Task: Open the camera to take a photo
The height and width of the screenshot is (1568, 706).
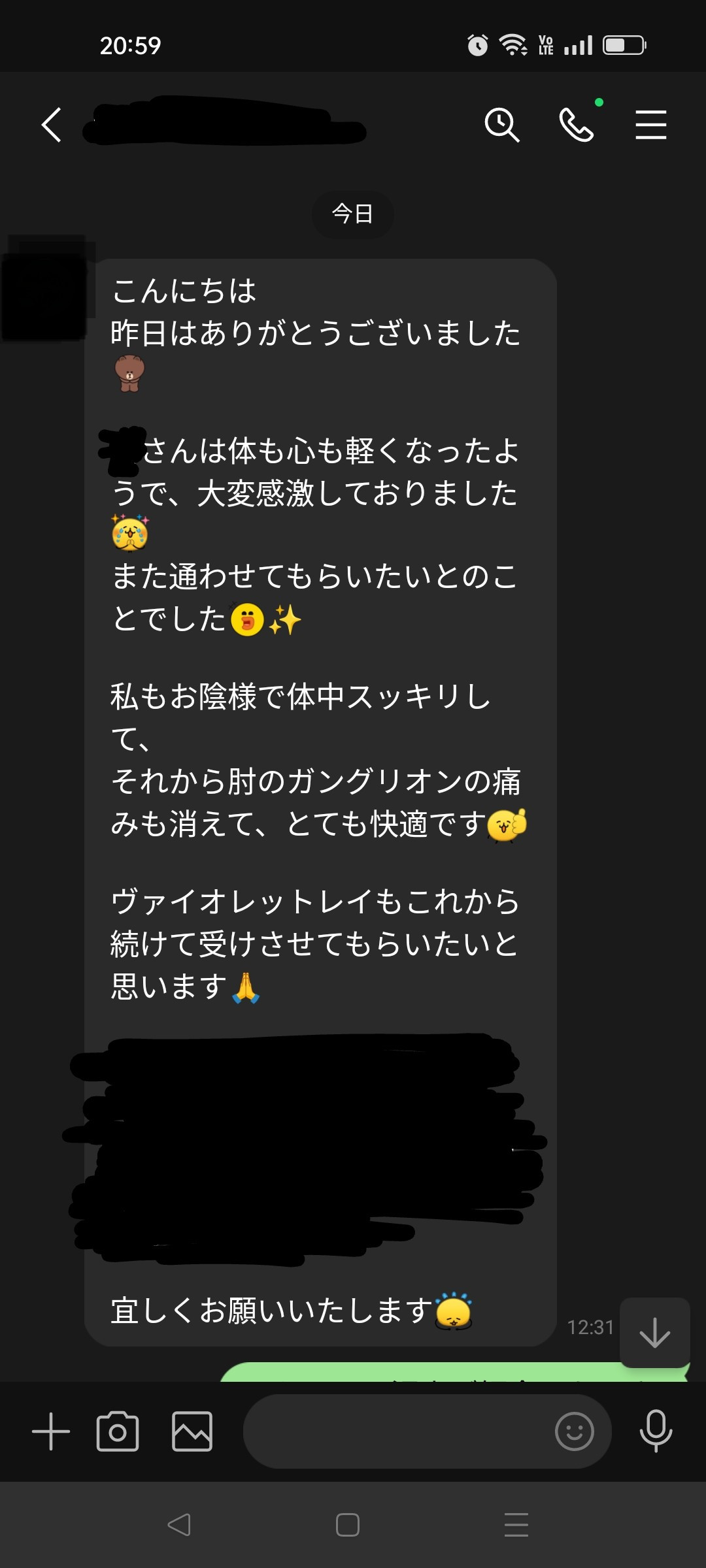Action: (x=118, y=1431)
